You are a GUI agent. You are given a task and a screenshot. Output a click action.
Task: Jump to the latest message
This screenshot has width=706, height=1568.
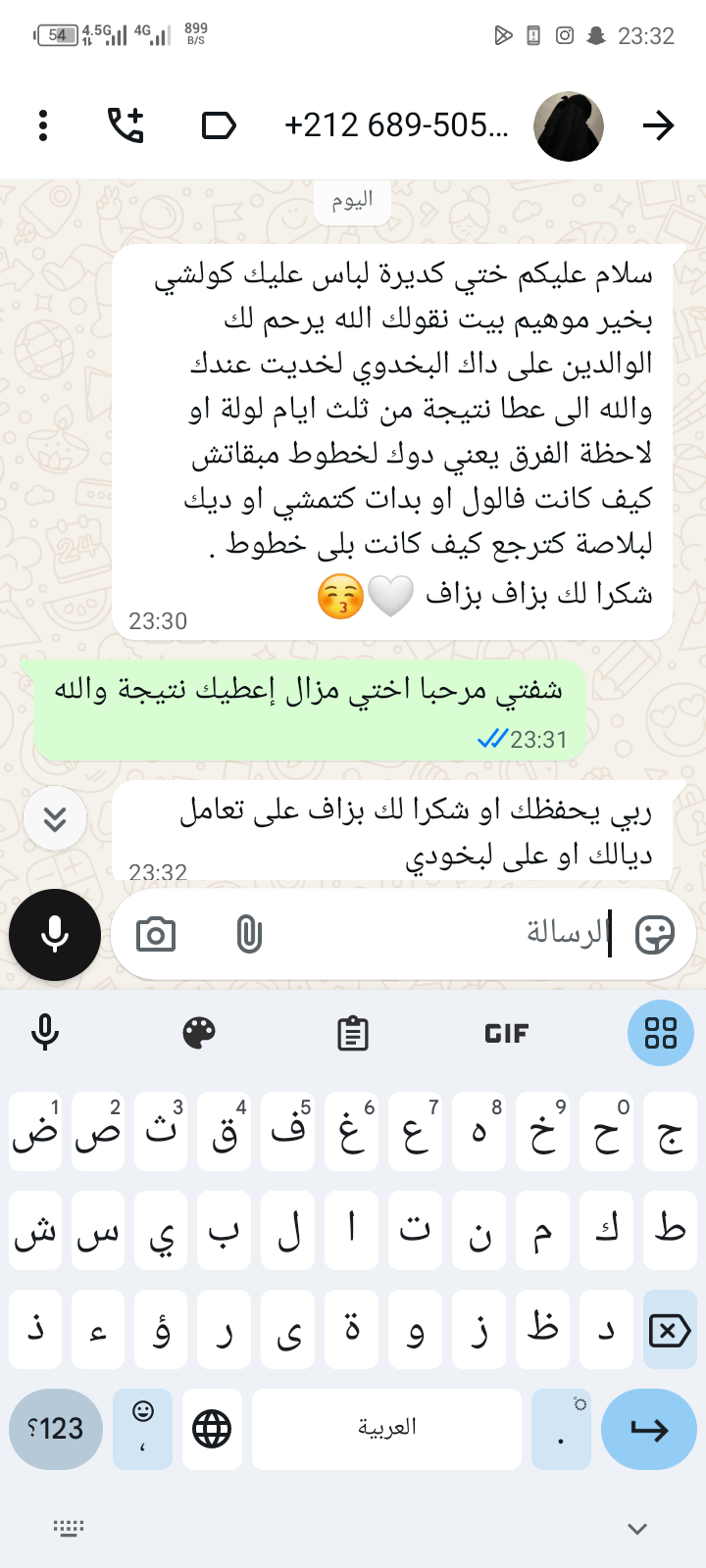point(55,818)
